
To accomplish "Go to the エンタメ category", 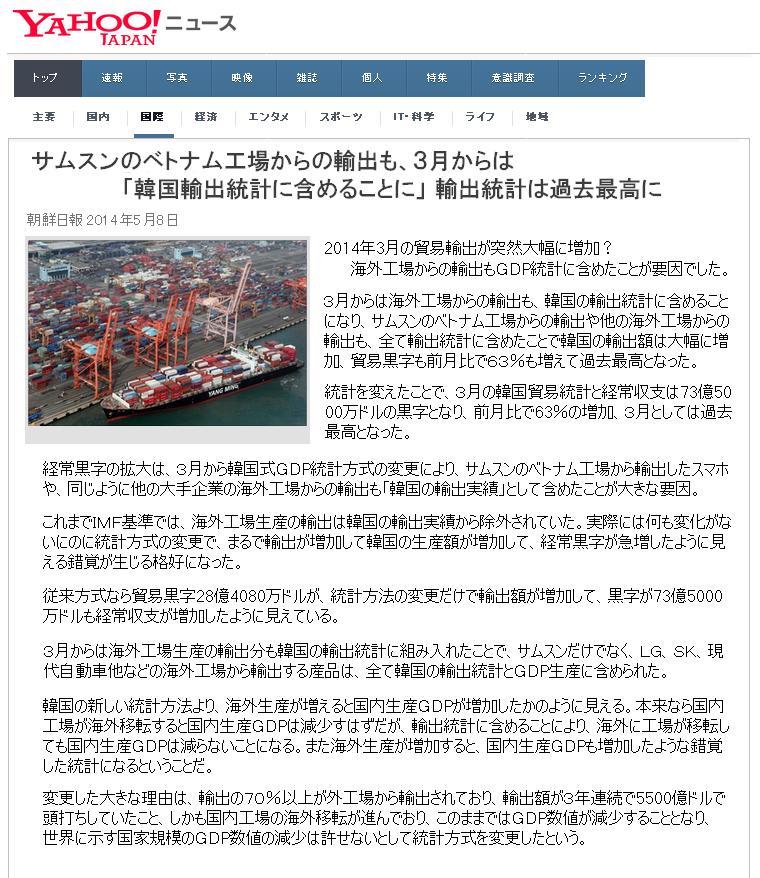I will [269, 117].
